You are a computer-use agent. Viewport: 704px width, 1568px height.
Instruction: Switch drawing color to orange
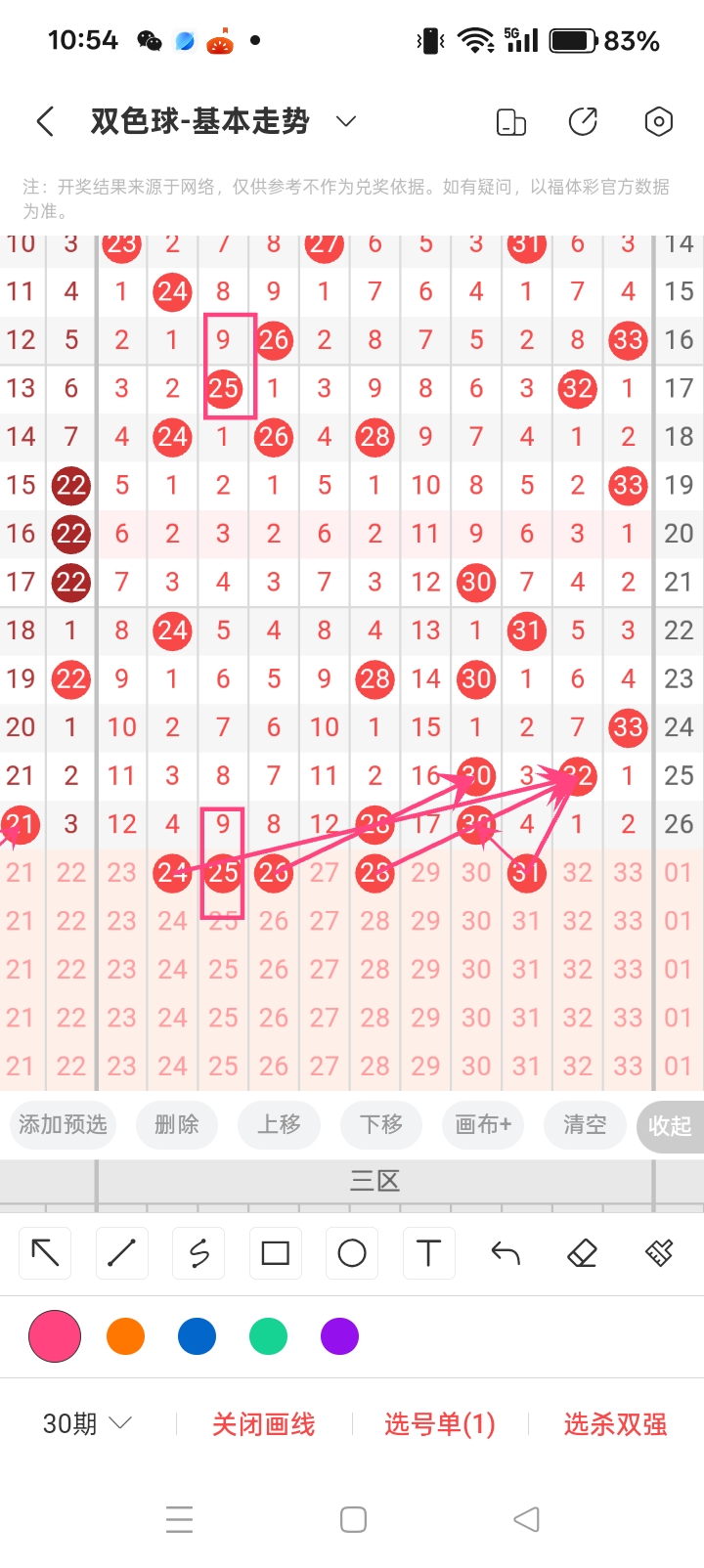click(125, 1335)
